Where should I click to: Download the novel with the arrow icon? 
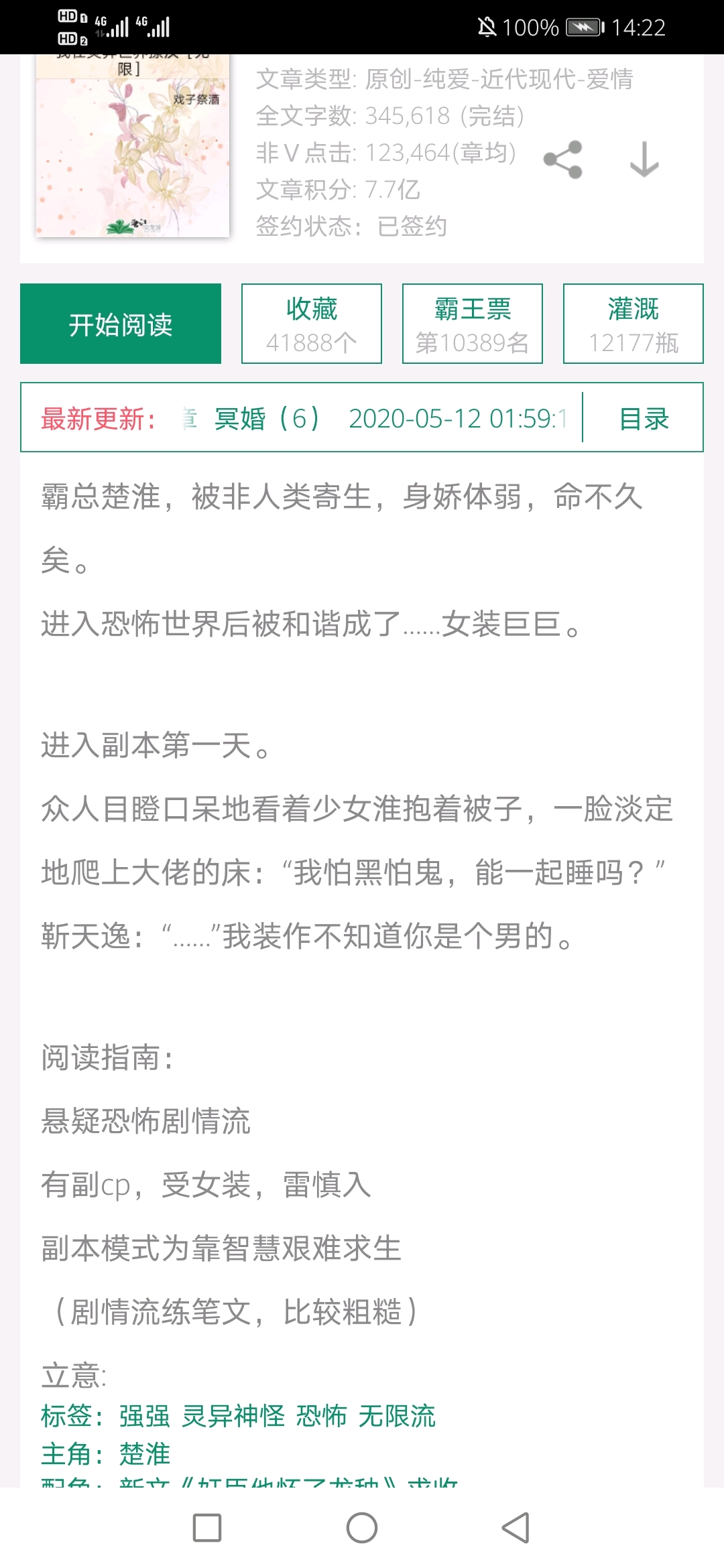tap(644, 159)
